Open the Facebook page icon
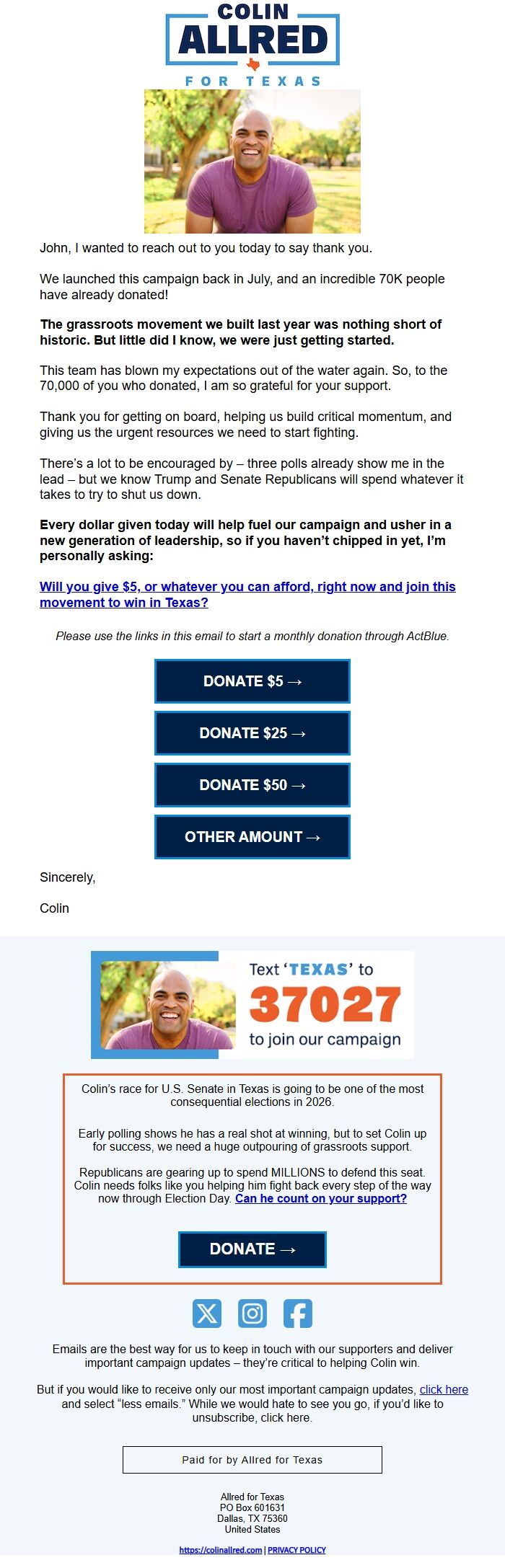505x1568 pixels. point(298,1314)
